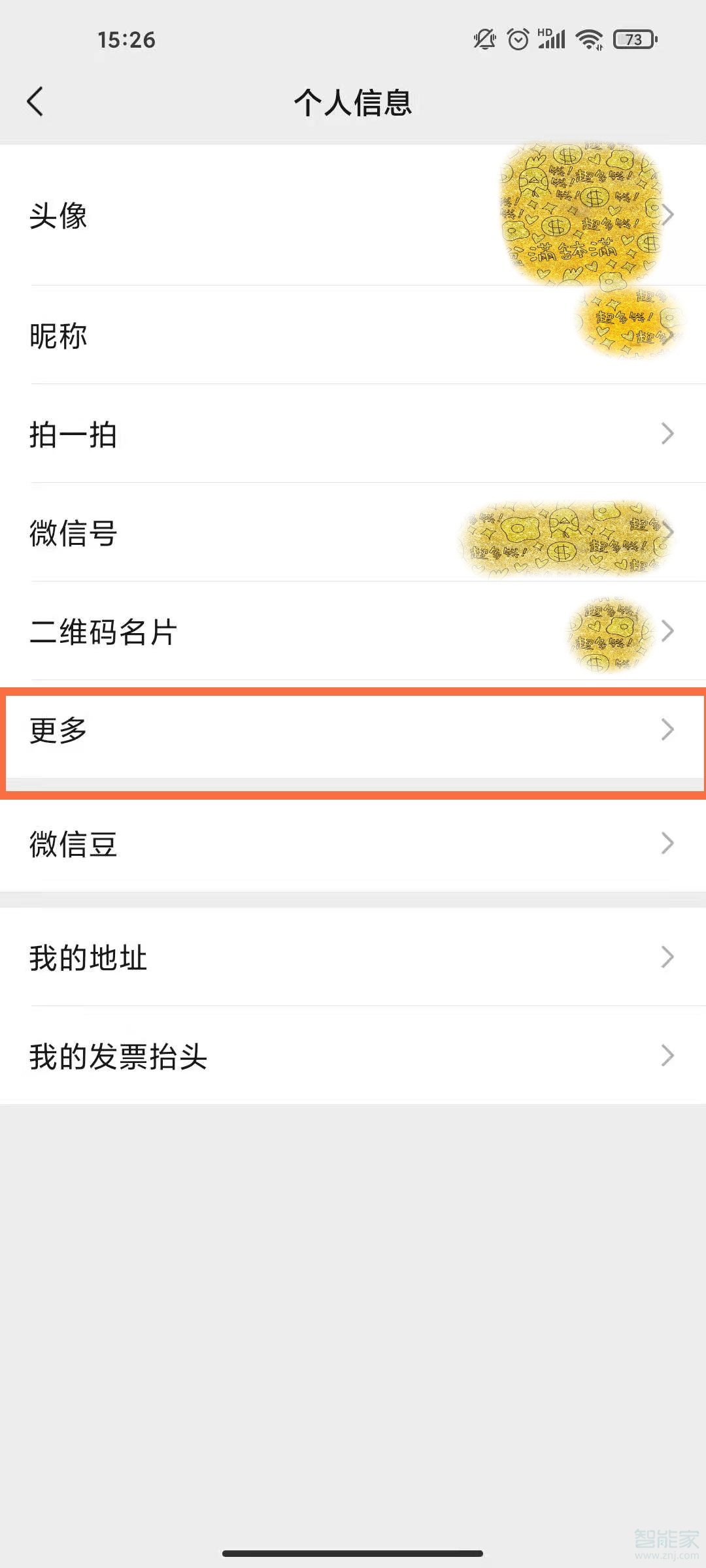Click the 15:26 time display in status bar

(x=127, y=39)
